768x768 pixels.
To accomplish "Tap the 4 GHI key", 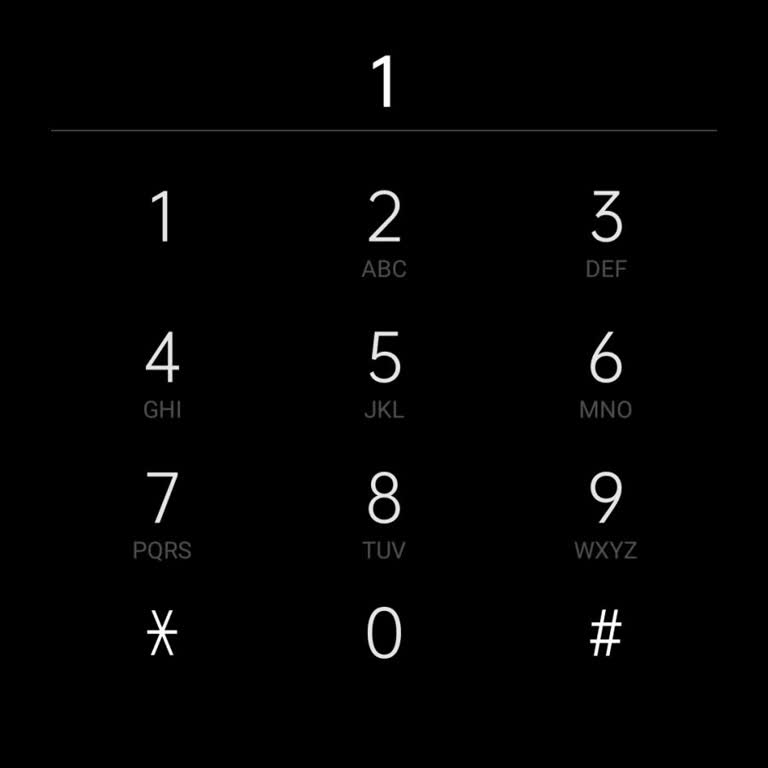I will [x=162, y=372].
